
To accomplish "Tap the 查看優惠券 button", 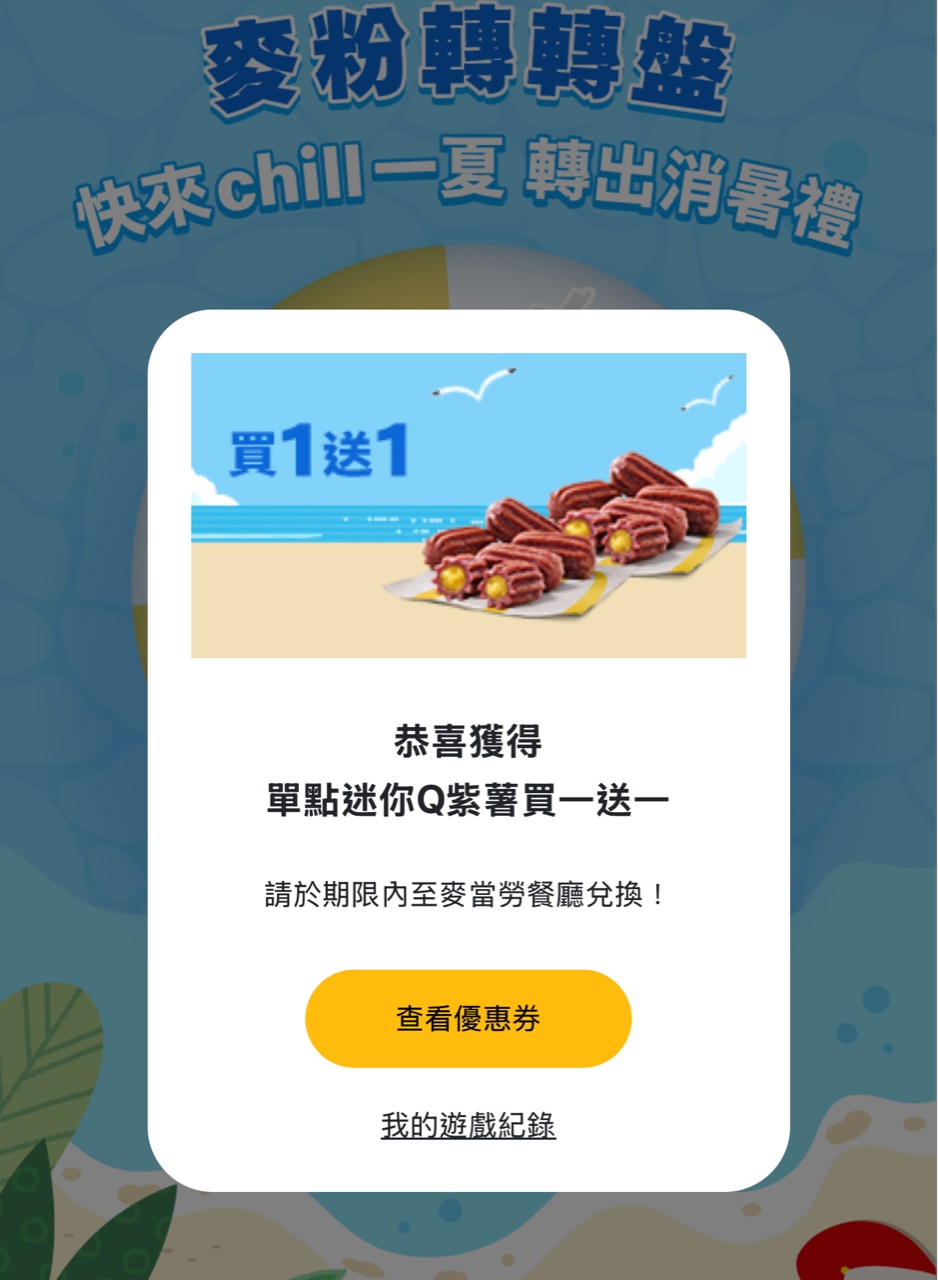I will tap(468, 1018).
